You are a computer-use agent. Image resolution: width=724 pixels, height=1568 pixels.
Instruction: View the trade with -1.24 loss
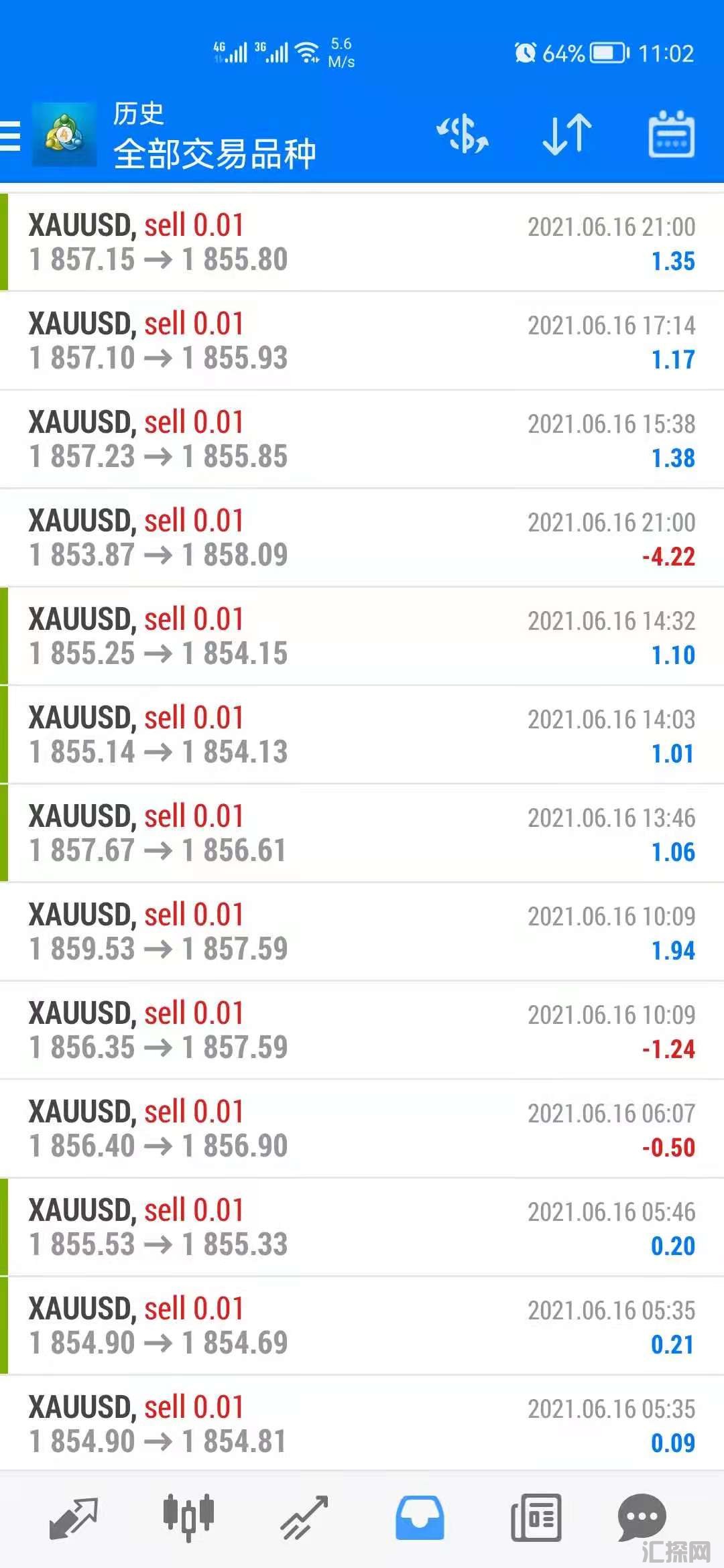tap(362, 1031)
